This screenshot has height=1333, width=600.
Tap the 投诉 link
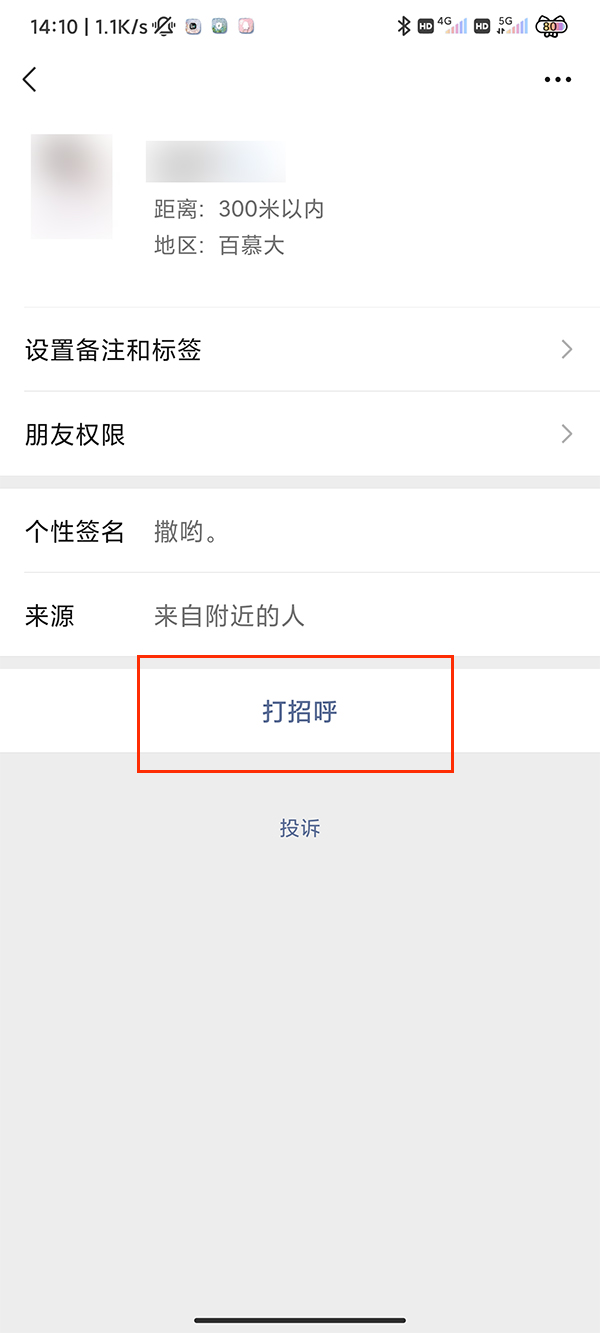[300, 828]
